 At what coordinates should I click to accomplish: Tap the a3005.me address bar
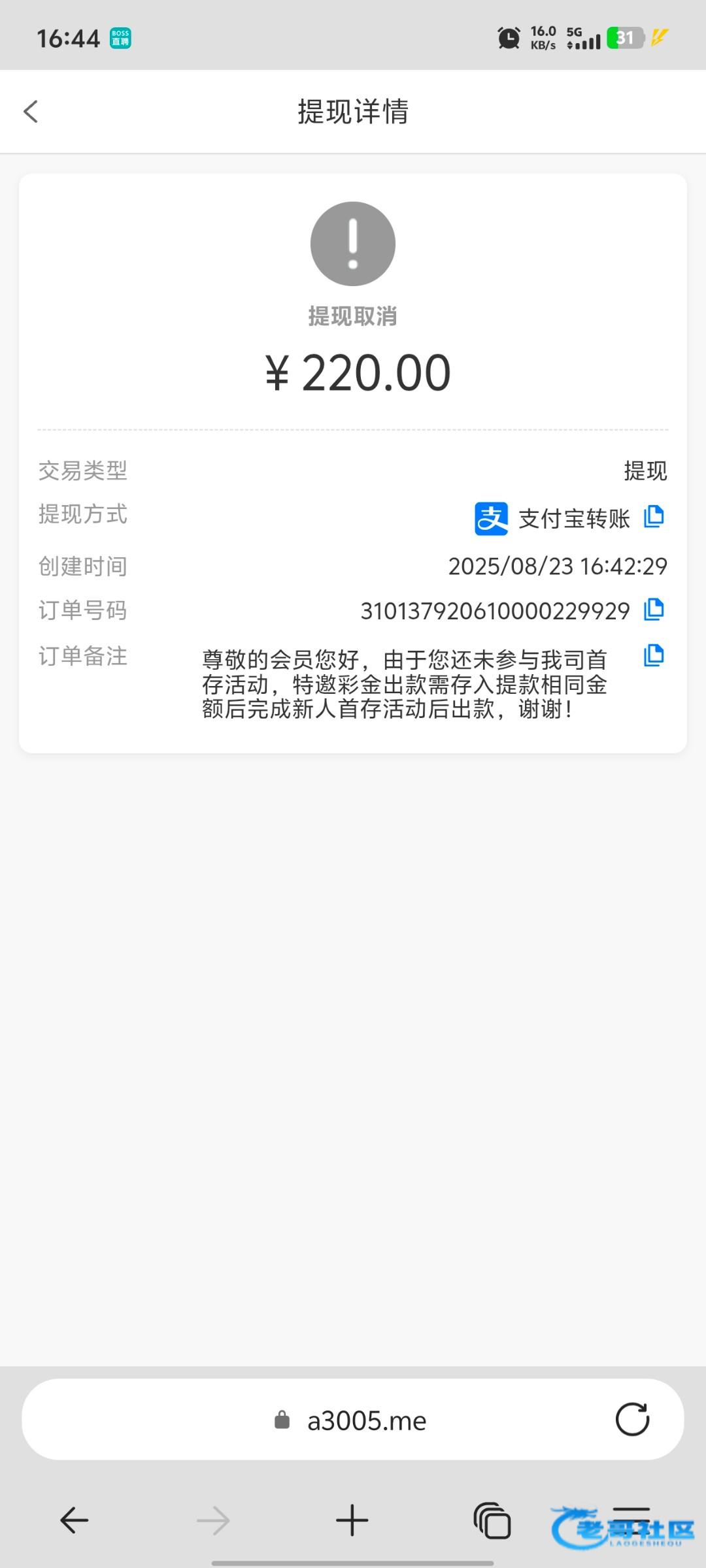click(x=353, y=1420)
